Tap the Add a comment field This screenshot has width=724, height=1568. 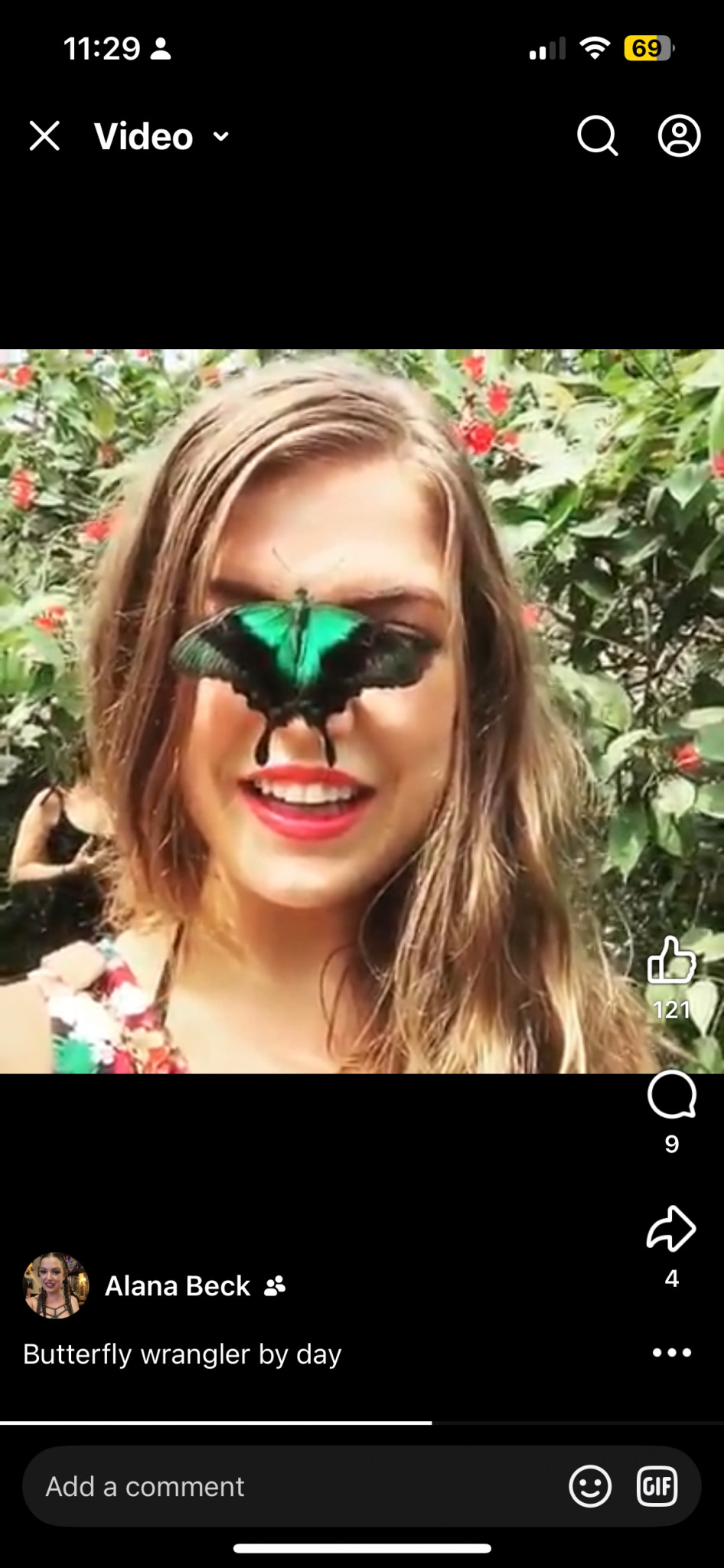(291, 1487)
